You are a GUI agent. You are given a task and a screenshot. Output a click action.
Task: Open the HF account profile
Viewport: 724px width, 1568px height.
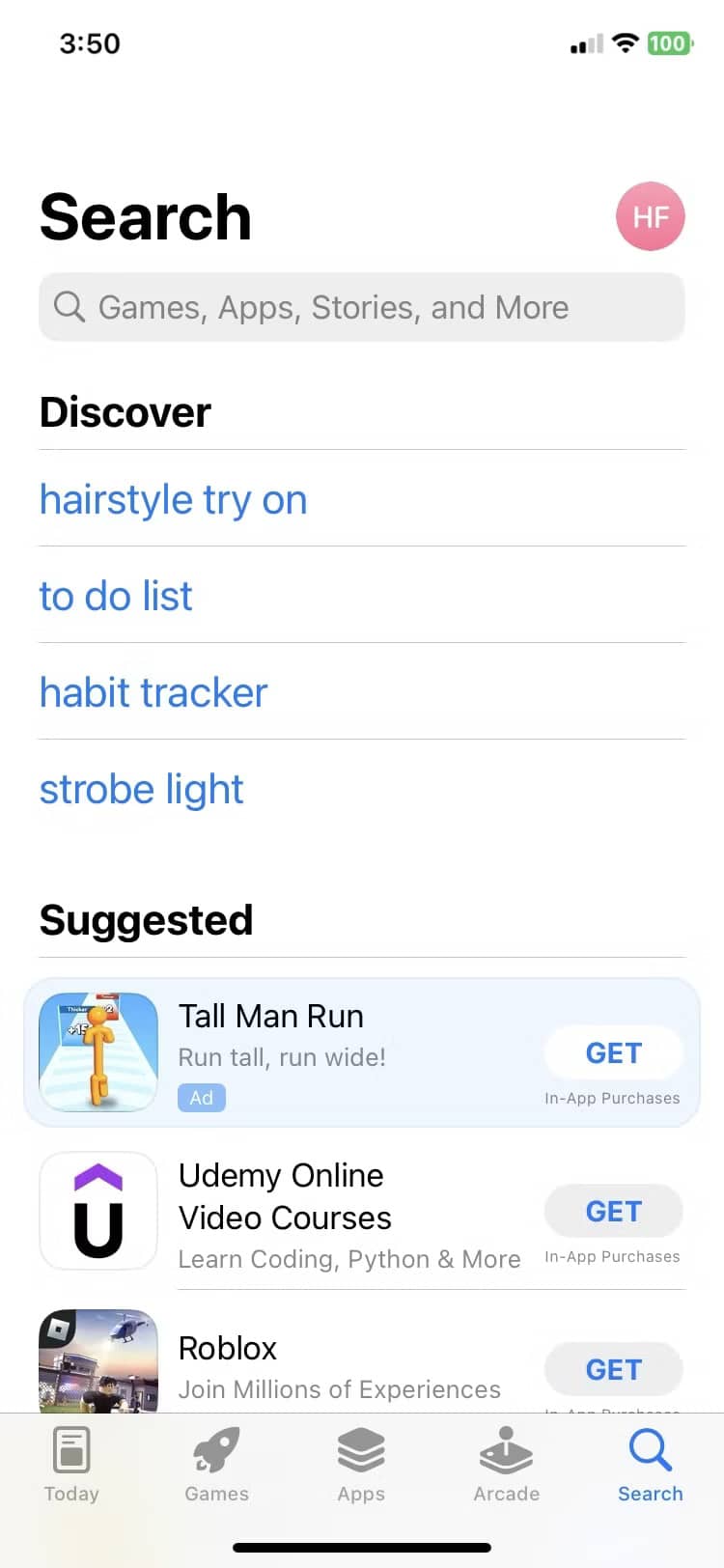pyautogui.click(x=650, y=216)
